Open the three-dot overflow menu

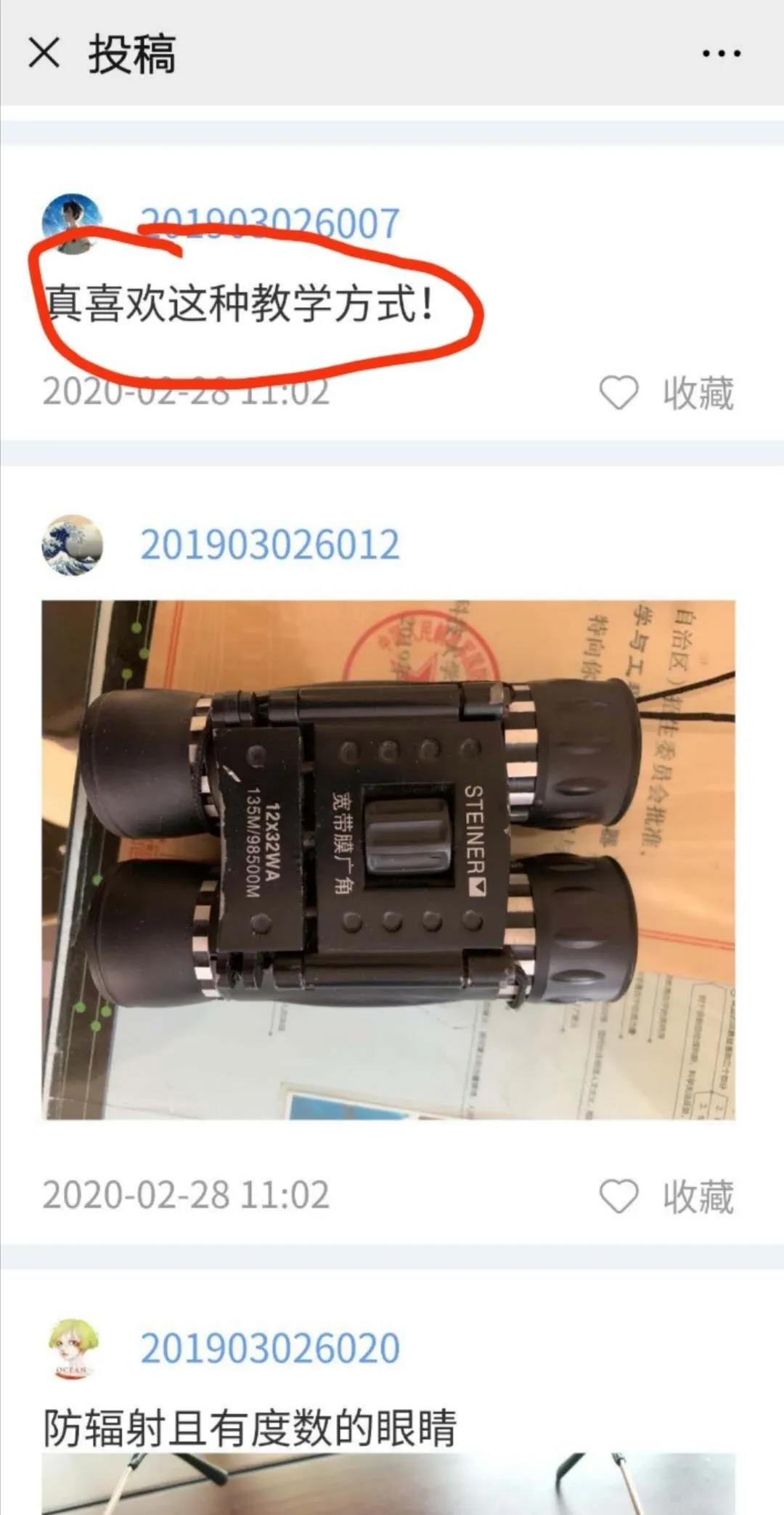click(x=721, y=54)
